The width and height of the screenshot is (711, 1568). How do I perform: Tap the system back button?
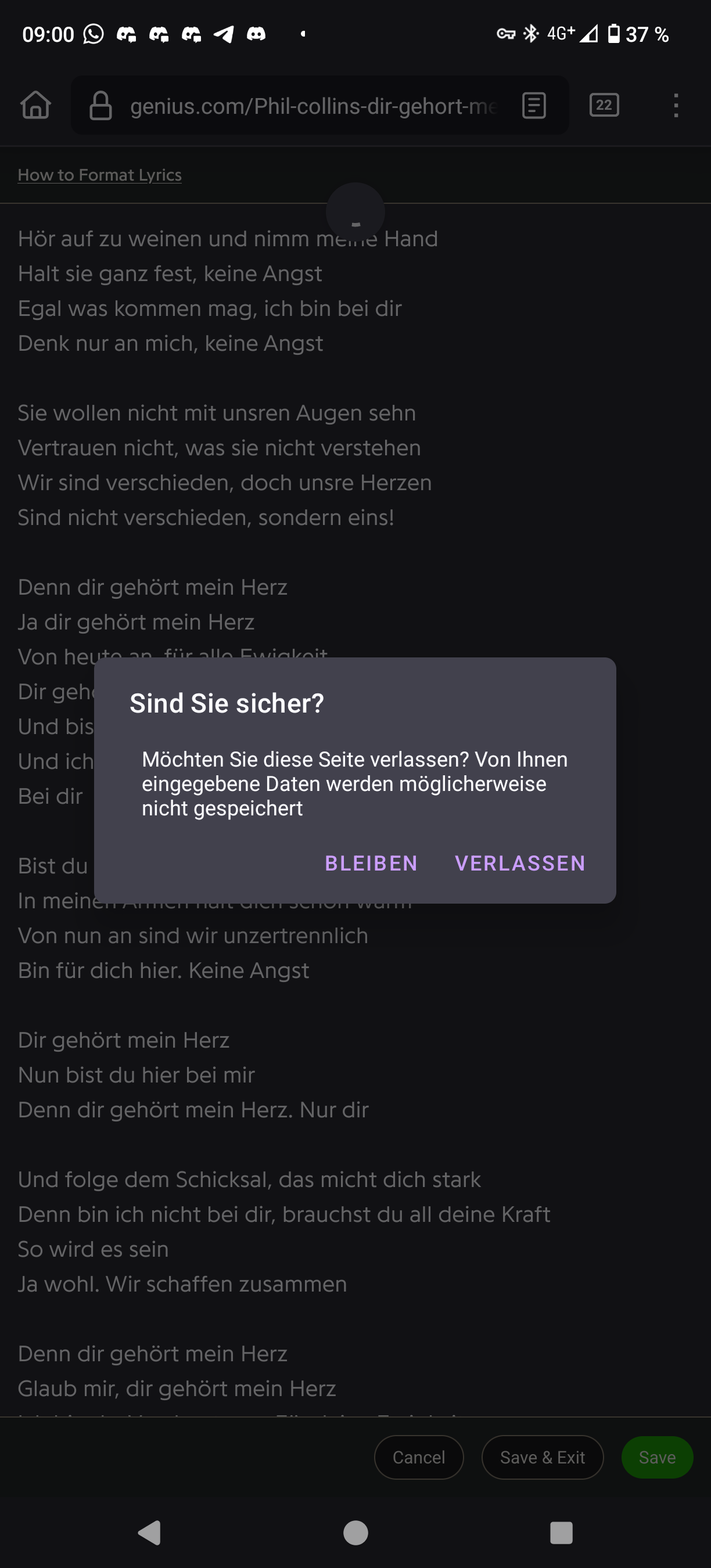pos(150,1533)
